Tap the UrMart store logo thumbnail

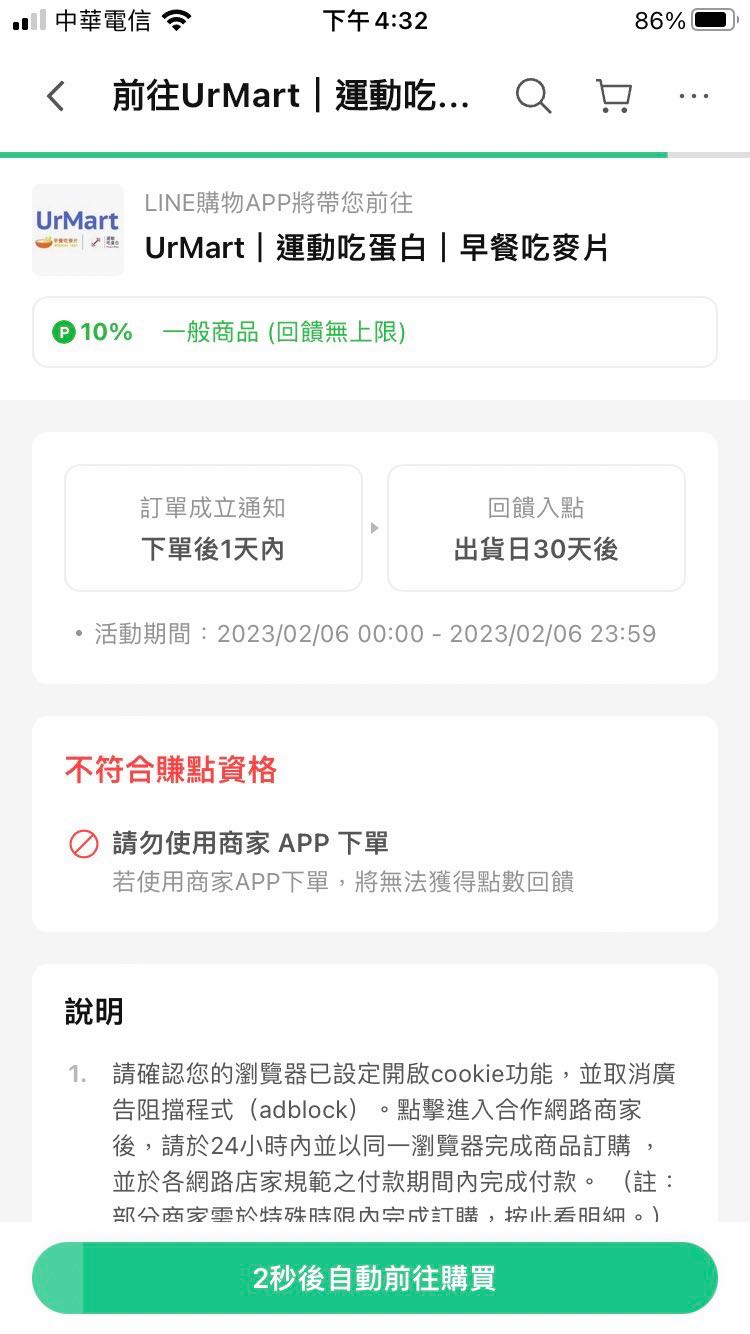(77, 230)
